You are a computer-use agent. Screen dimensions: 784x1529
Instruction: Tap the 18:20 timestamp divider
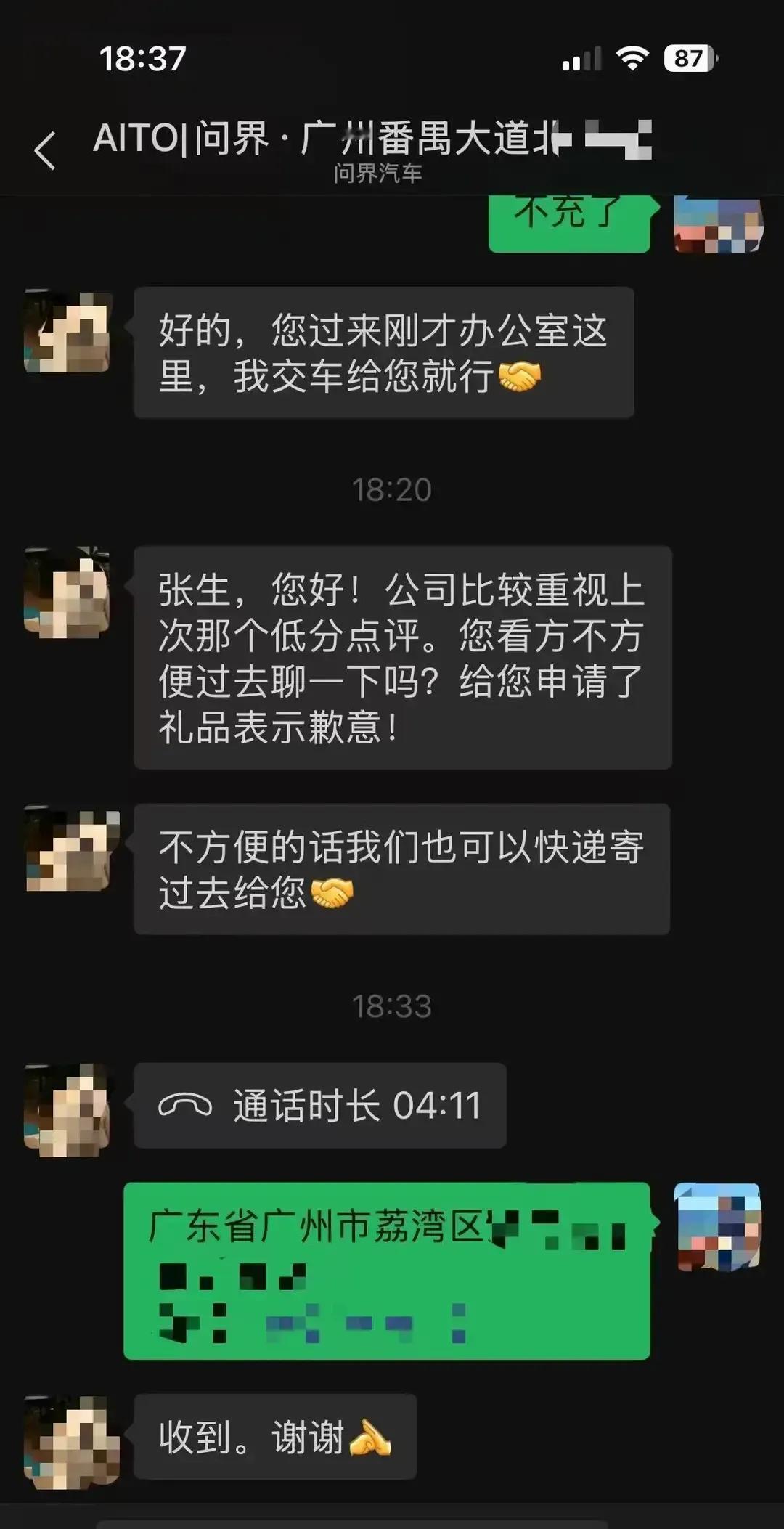coord(392,489)
